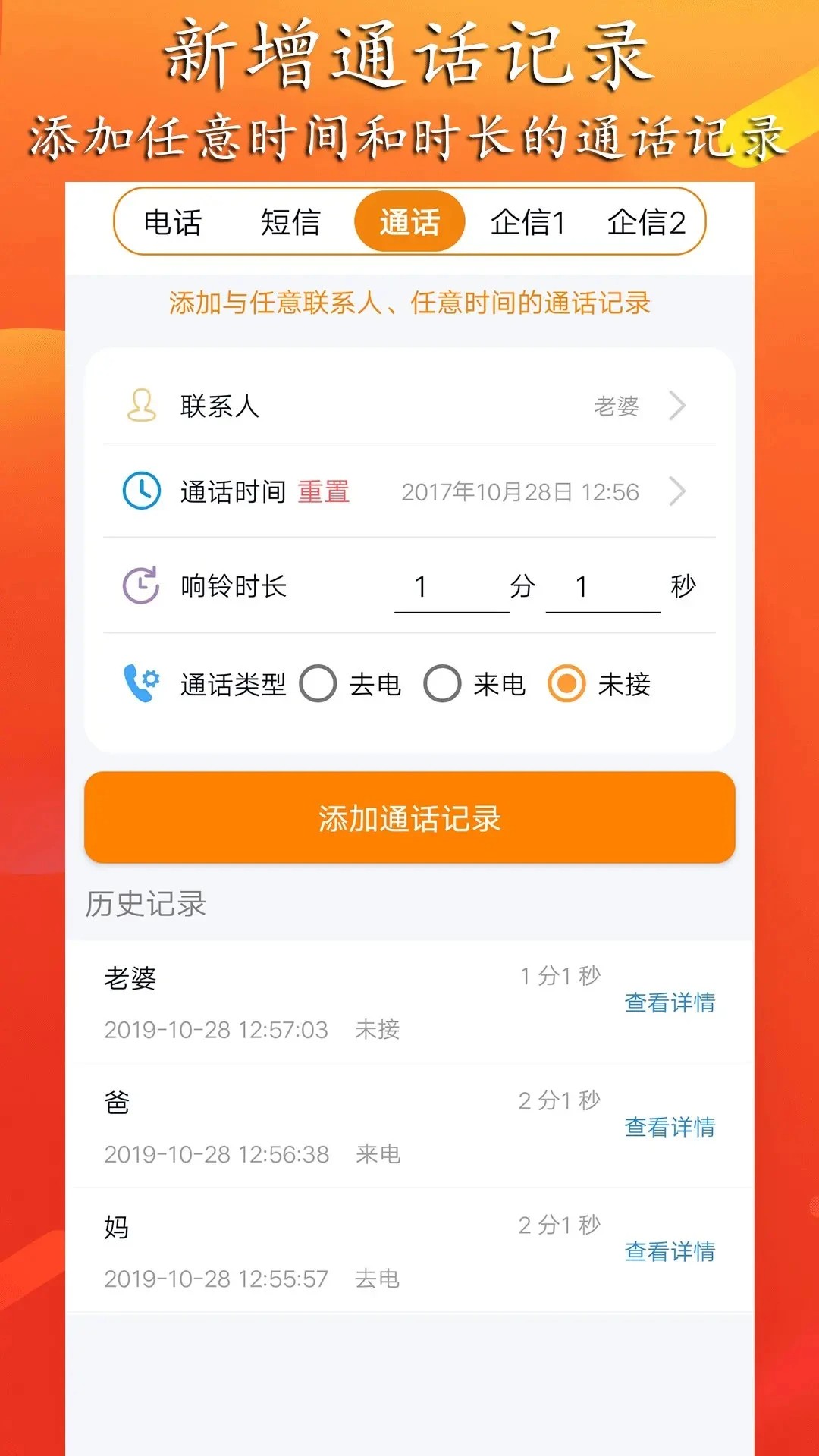
Task: Select the 未接 missed call option
Action: [x=567, y=684]
